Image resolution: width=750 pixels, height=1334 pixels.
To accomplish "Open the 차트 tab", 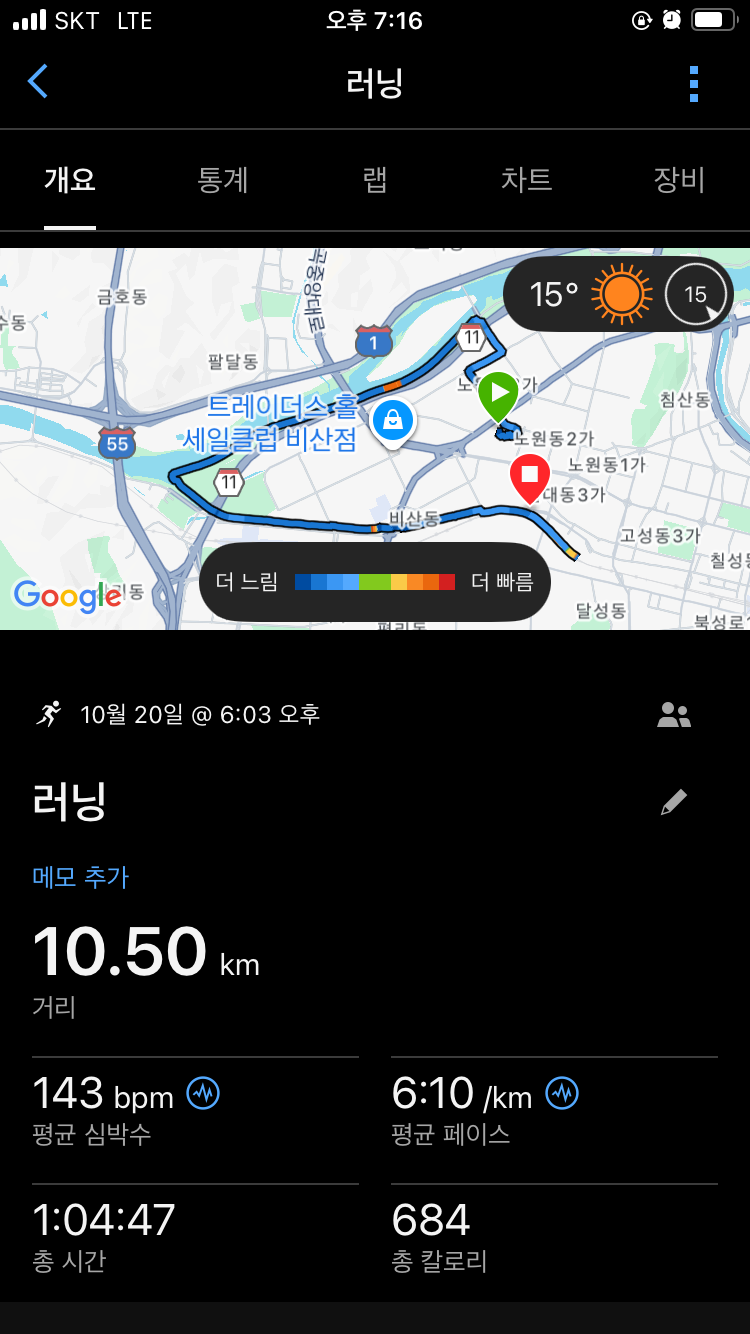I will (x=526, y=180).
